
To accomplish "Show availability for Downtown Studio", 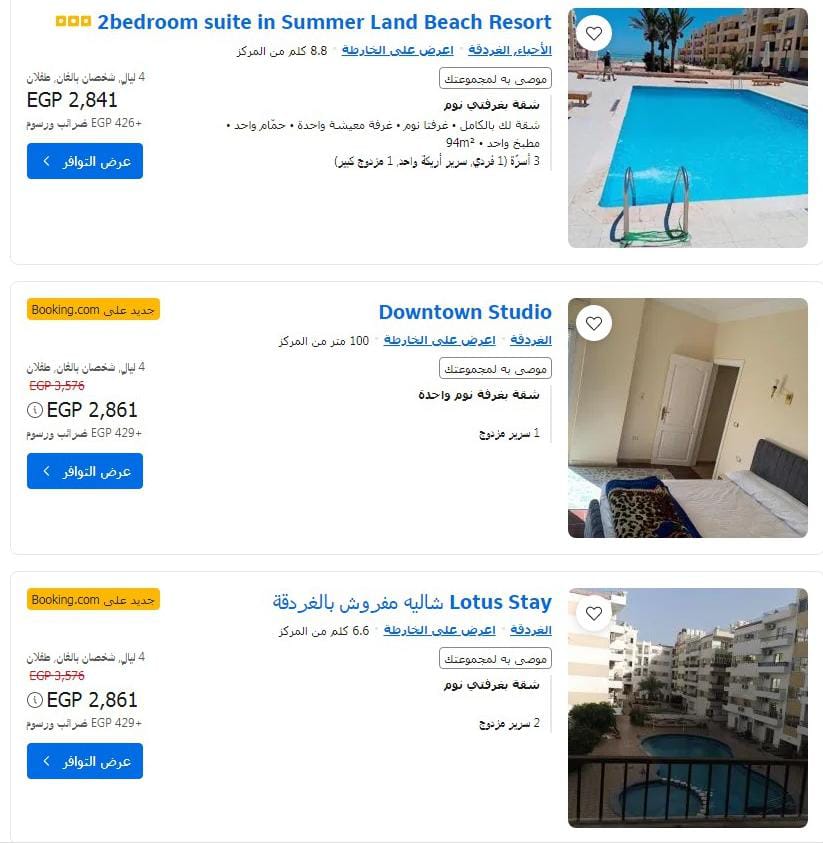I will tap(85, 471).
